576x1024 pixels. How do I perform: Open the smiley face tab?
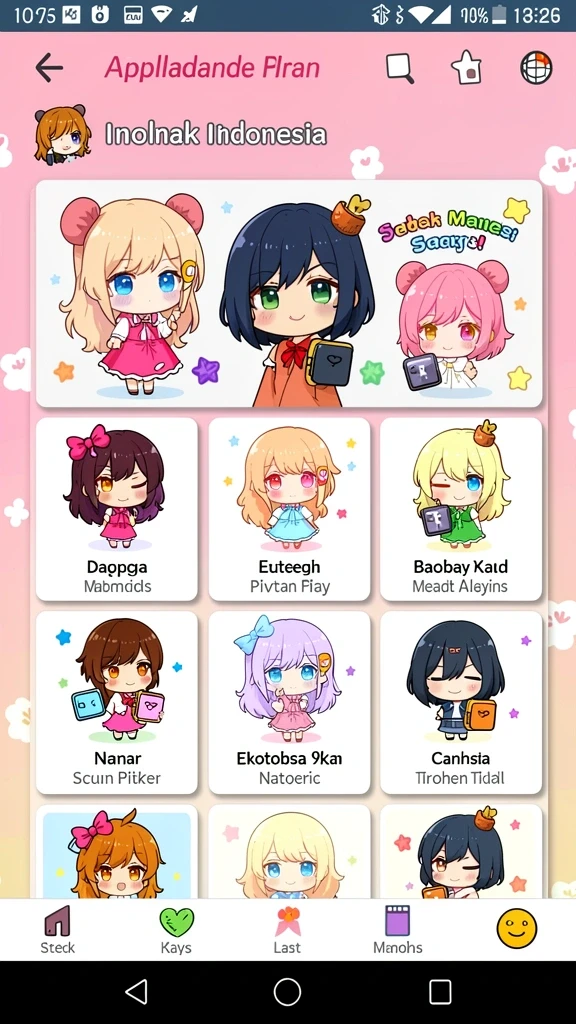(x=517, y=928)
